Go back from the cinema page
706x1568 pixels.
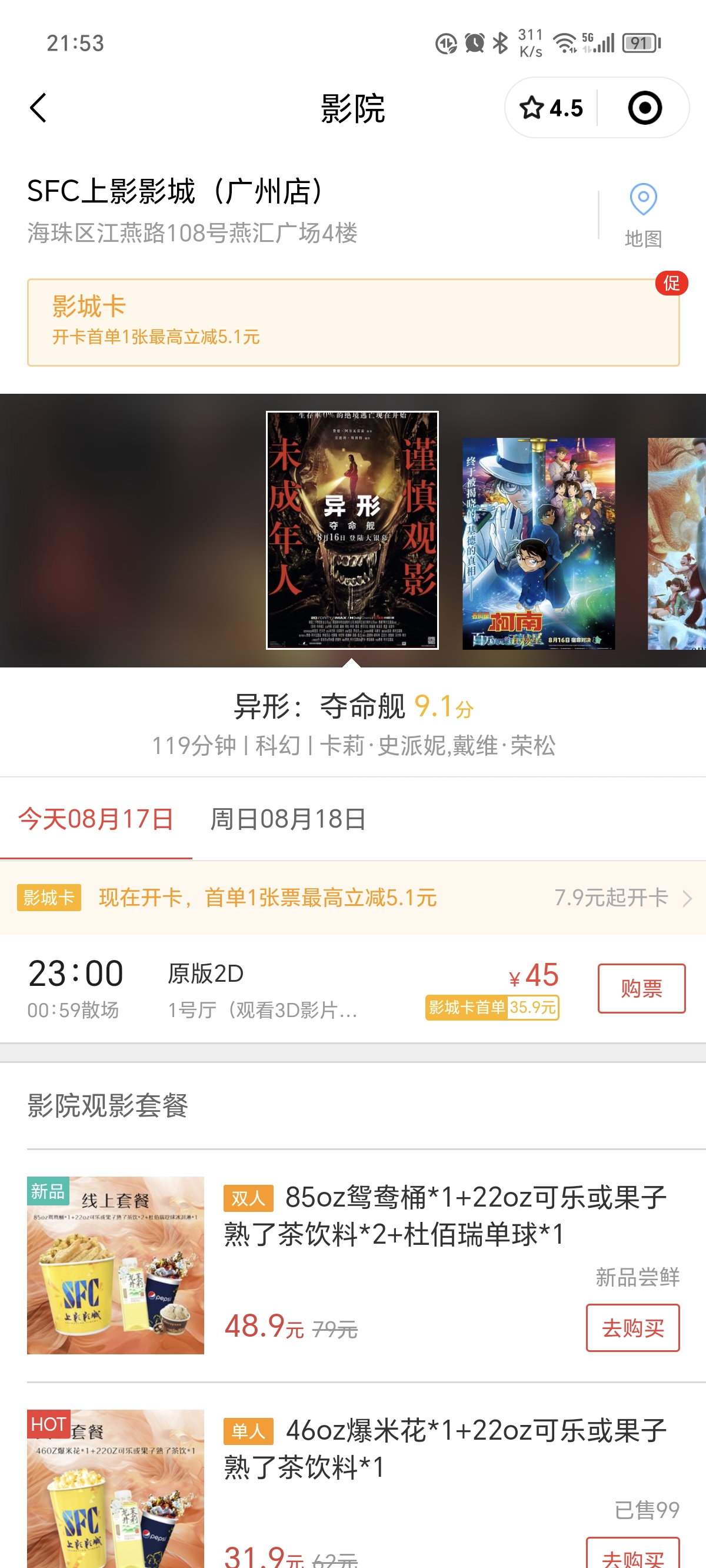click(x=38, y=108)
